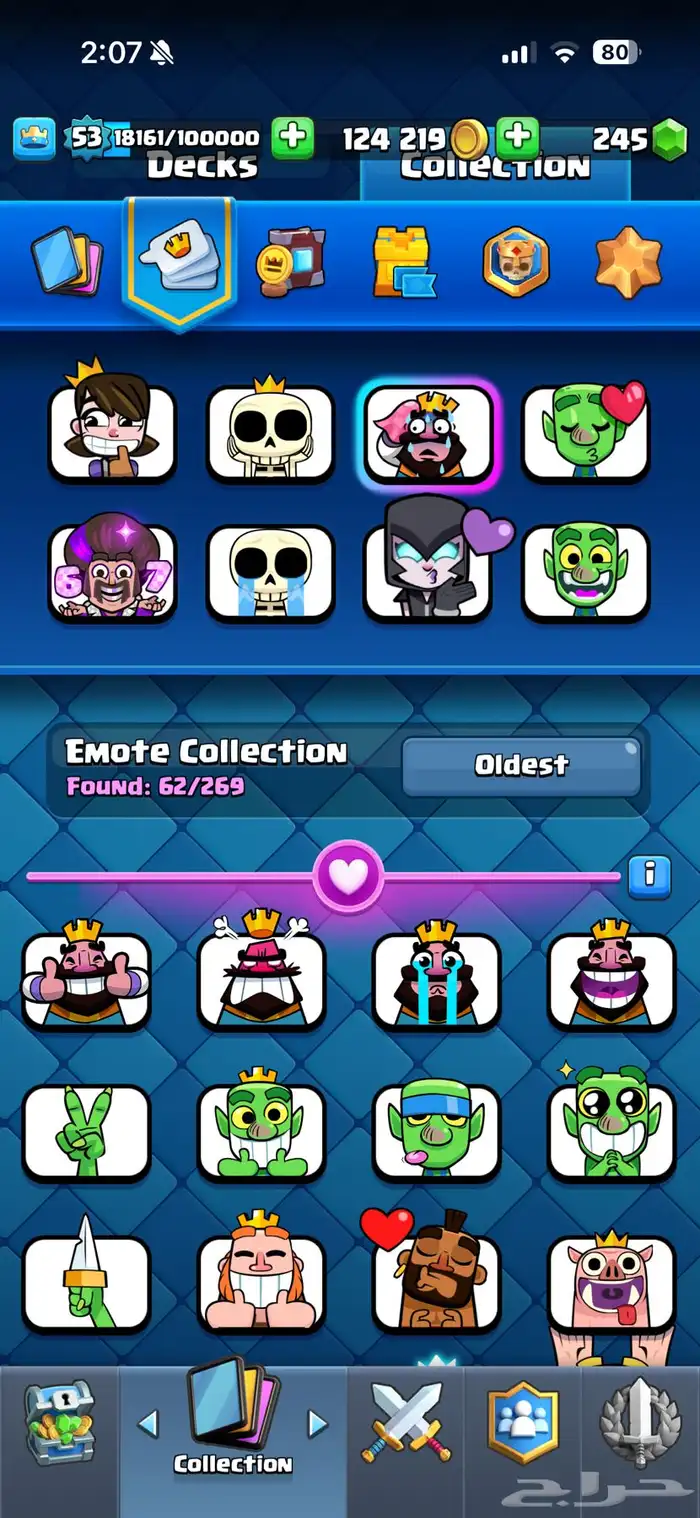Pick the hog rider heart emote
Image resolution: width=700 pixels, height=1518 pixels.
[436, 1278]
